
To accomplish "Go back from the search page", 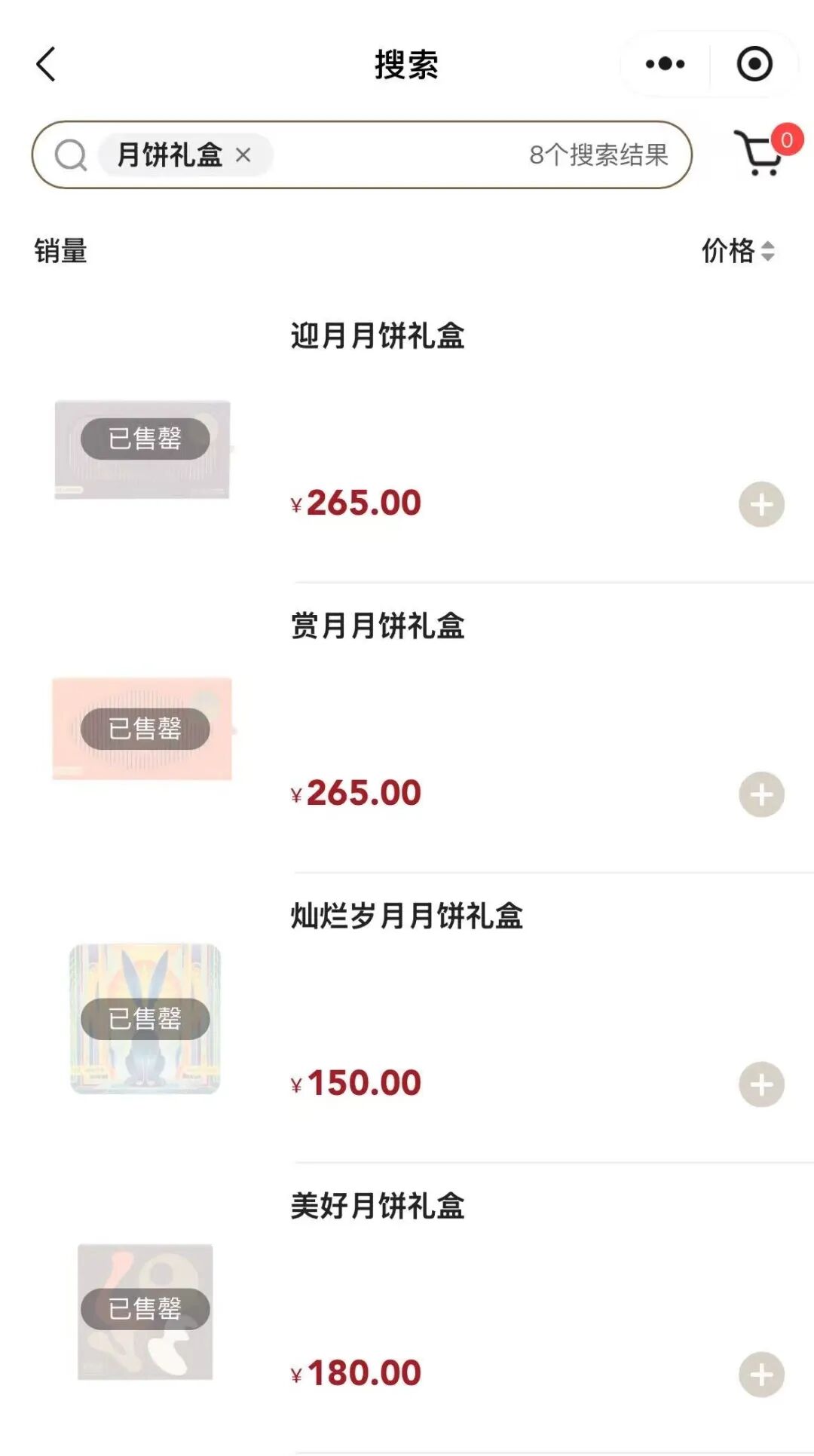I will [47, 64].
